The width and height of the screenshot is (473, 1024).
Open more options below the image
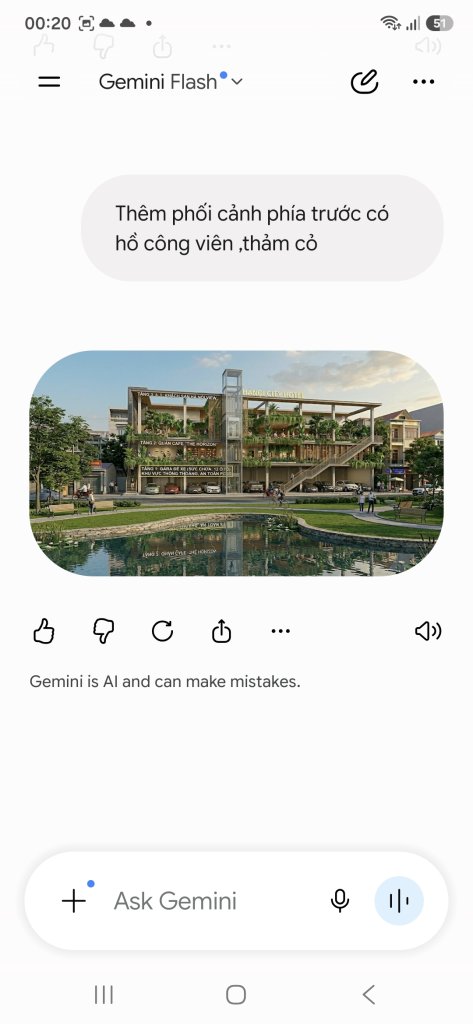280,632
